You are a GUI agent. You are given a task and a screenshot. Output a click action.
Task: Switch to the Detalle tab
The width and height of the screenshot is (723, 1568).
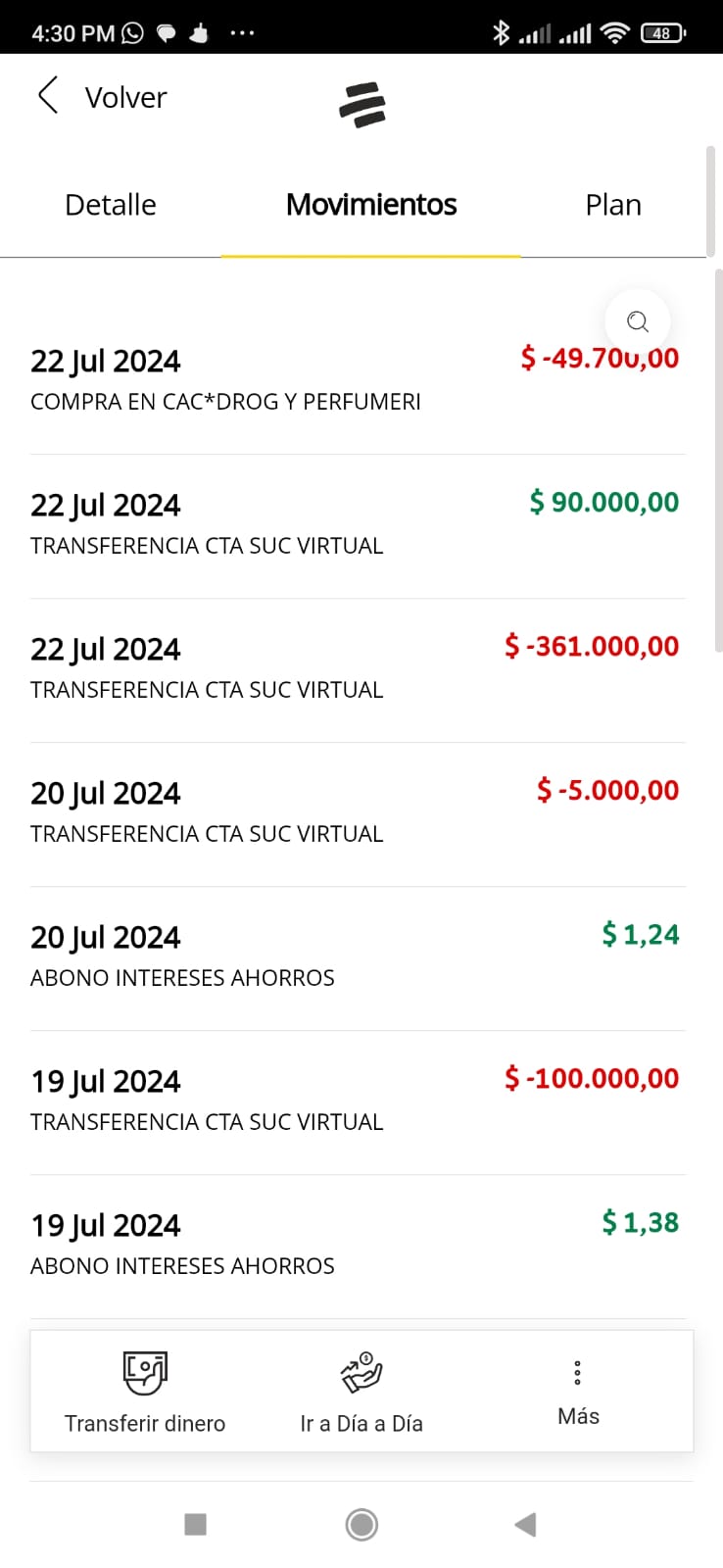pos(111,205)
